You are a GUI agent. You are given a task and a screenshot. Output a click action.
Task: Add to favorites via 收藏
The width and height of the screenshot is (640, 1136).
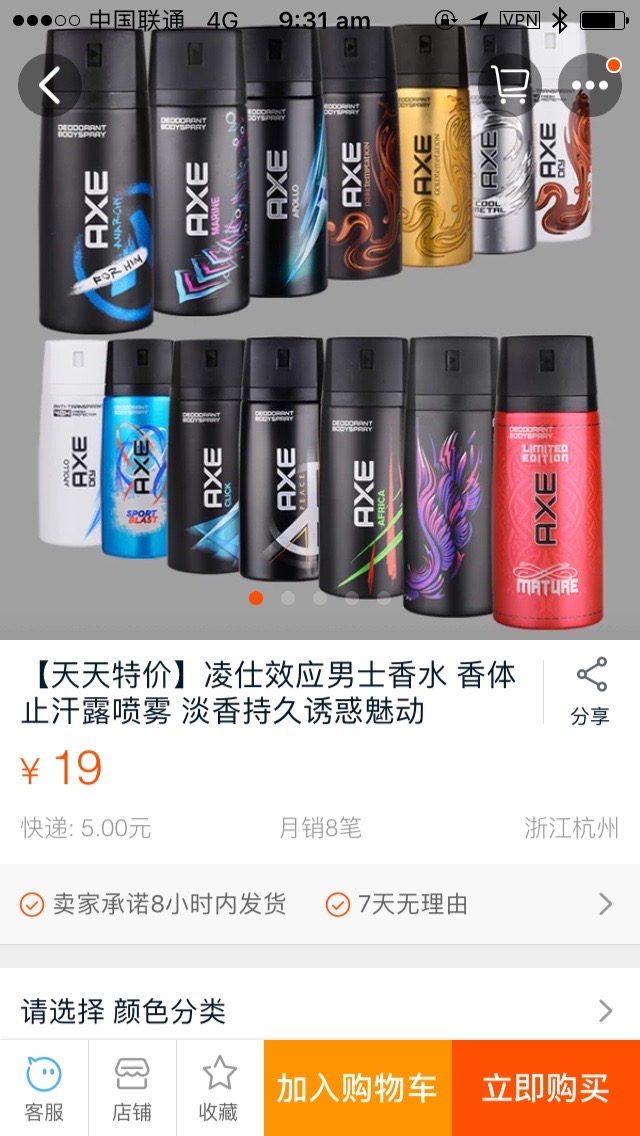(x=220, y=1088)
